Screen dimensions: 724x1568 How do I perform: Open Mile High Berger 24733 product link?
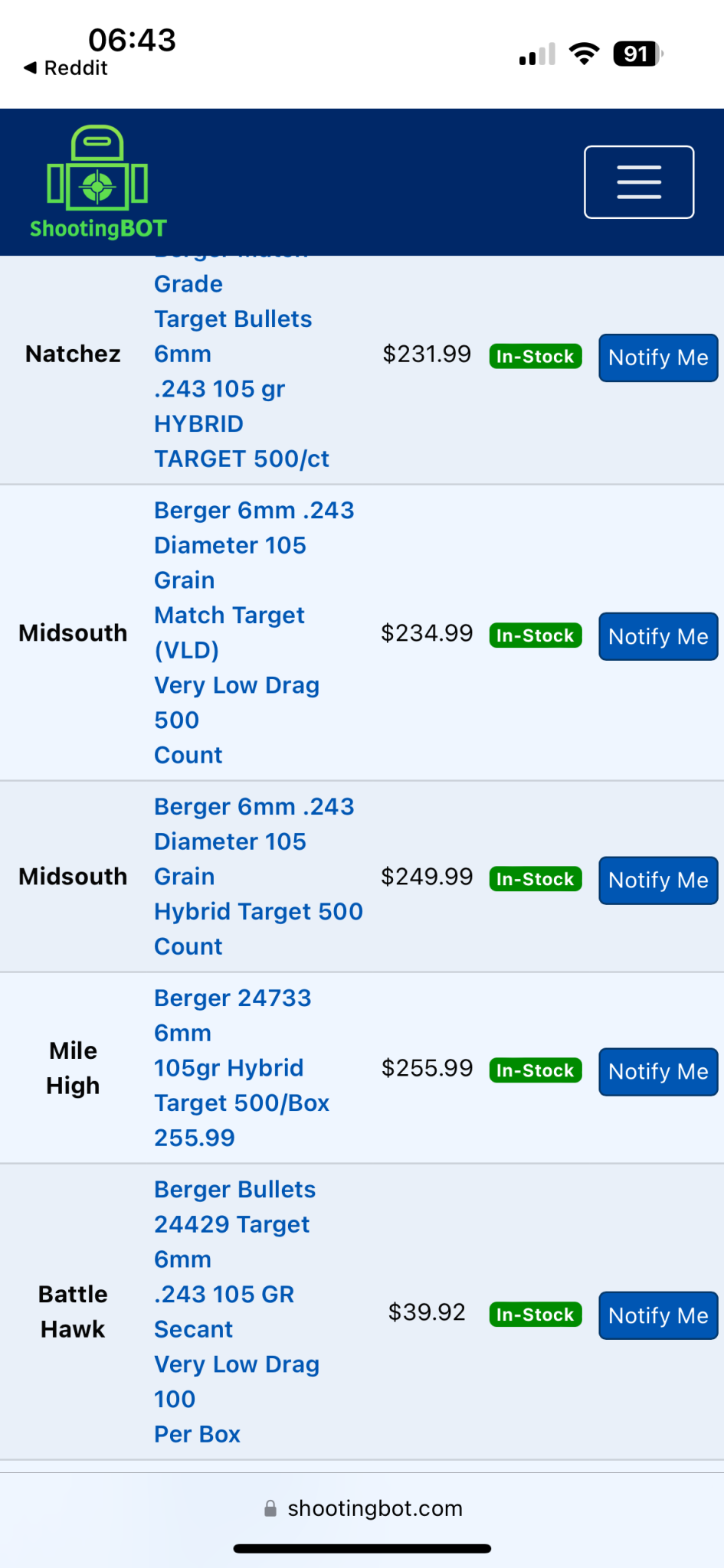(x=242, y=1068)
